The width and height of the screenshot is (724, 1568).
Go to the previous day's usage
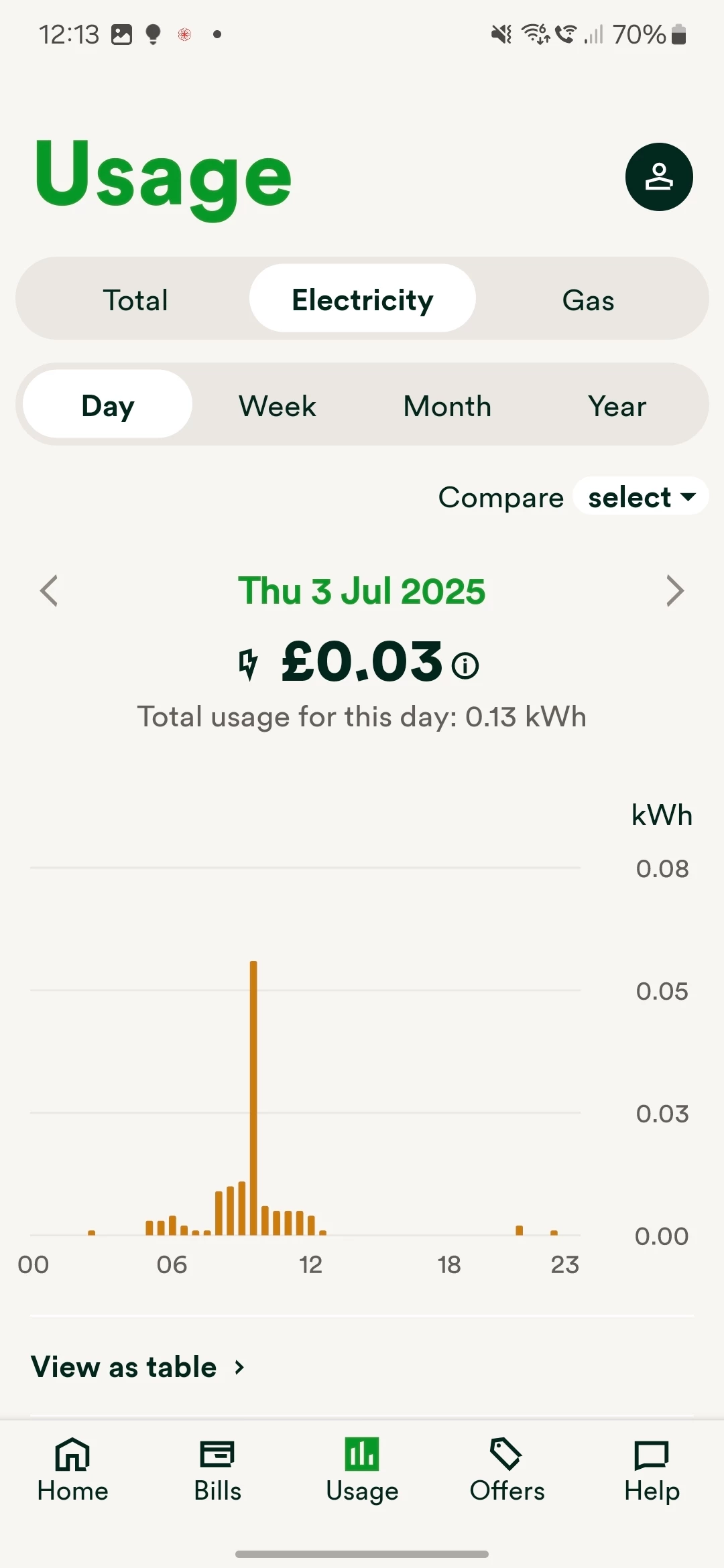[49, 591]
